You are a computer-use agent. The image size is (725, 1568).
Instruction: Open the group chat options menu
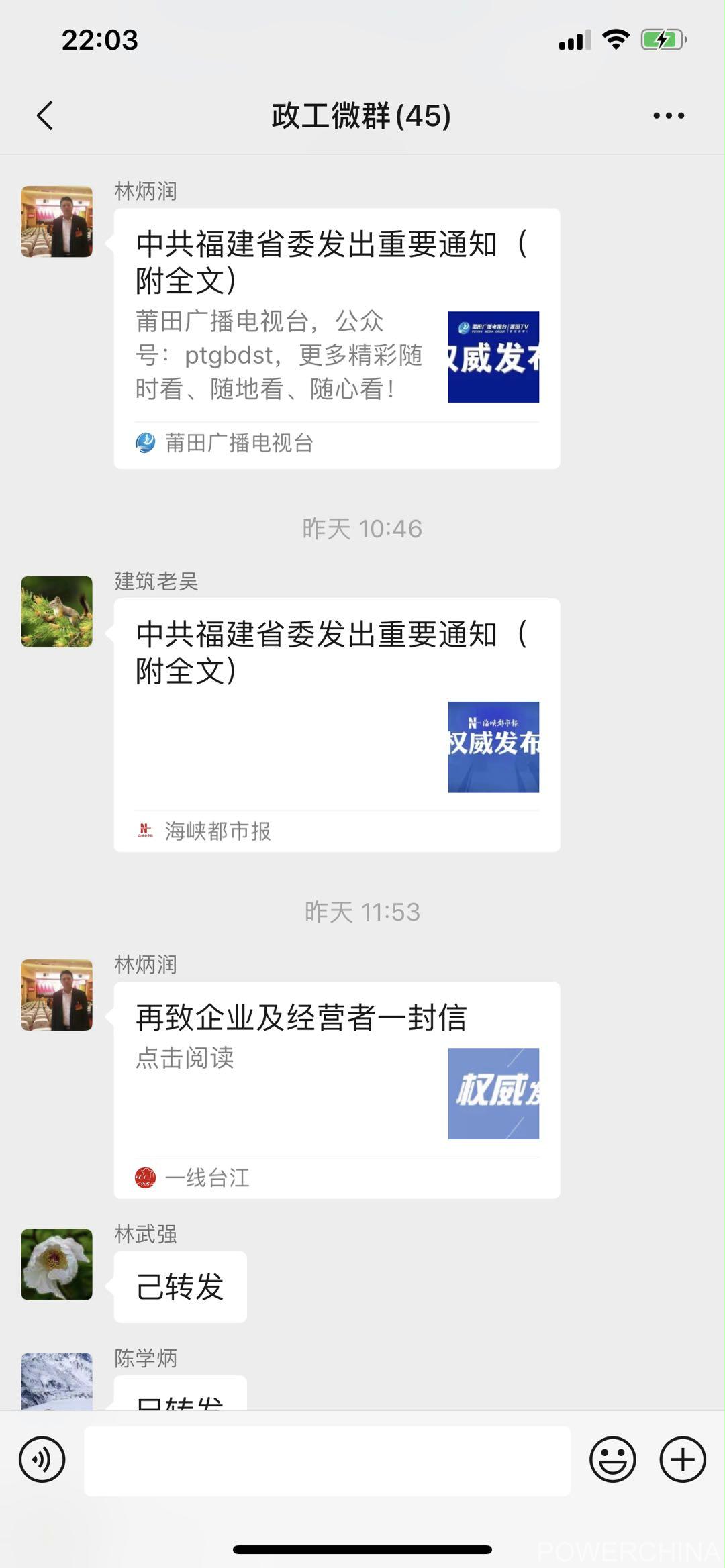pos(669,115)
